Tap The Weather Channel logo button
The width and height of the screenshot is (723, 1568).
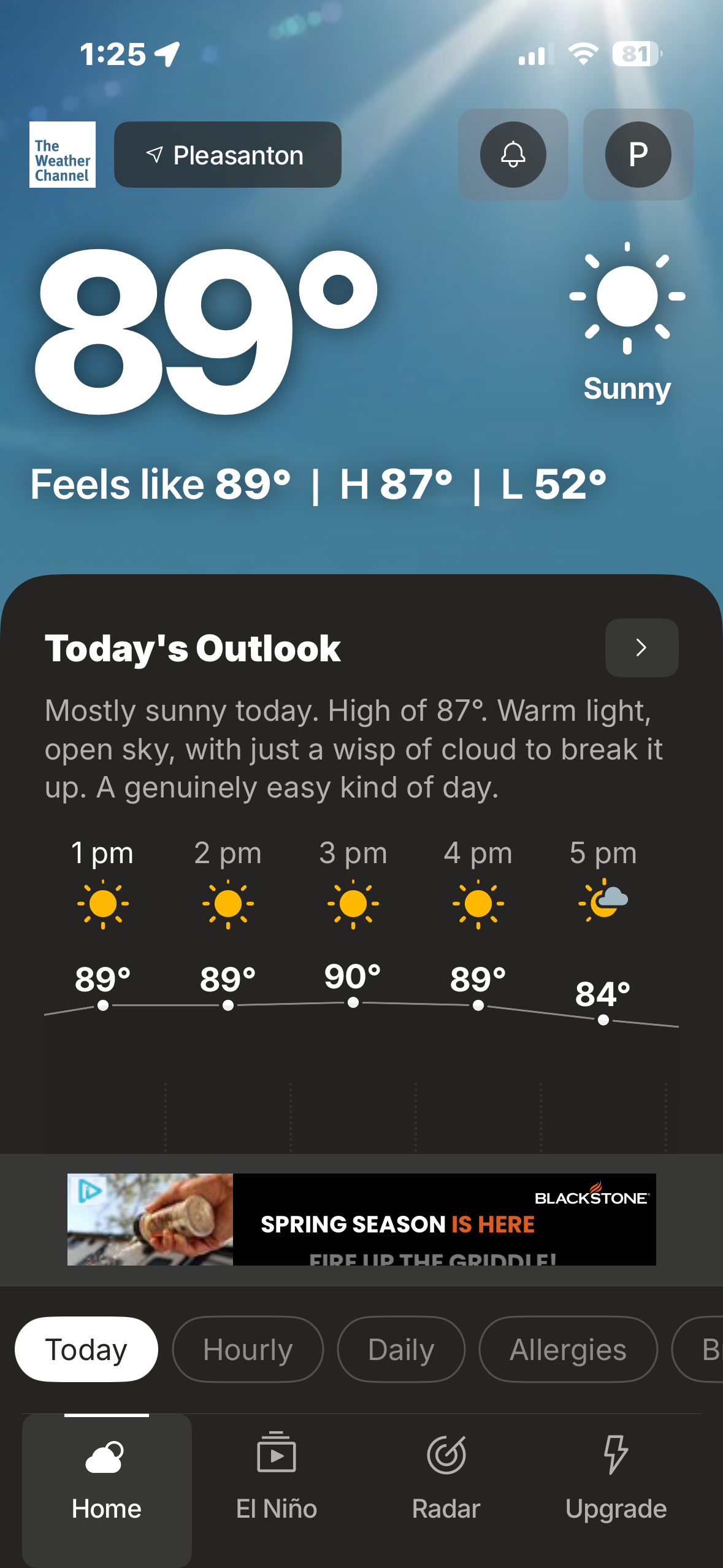[63, 155]
